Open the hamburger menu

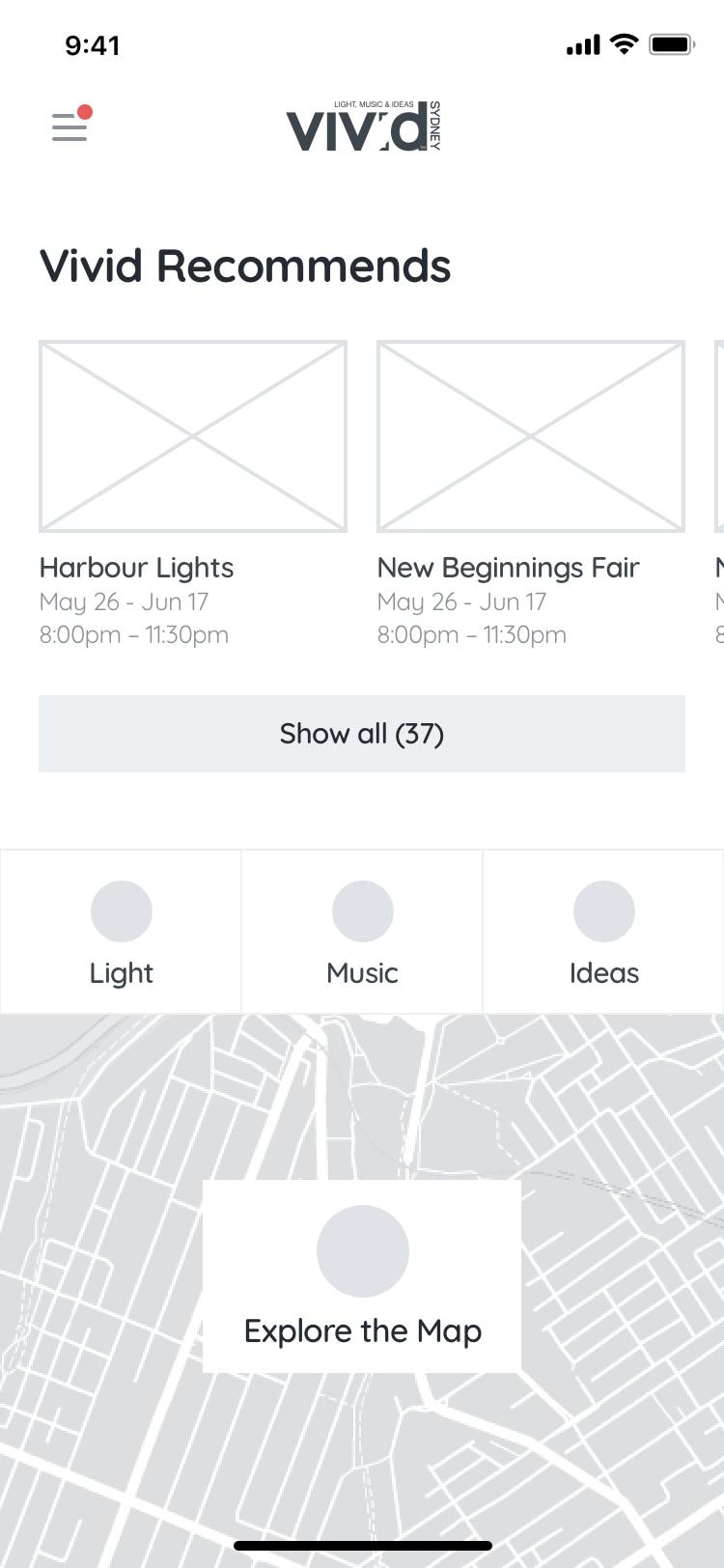(70, 126)
